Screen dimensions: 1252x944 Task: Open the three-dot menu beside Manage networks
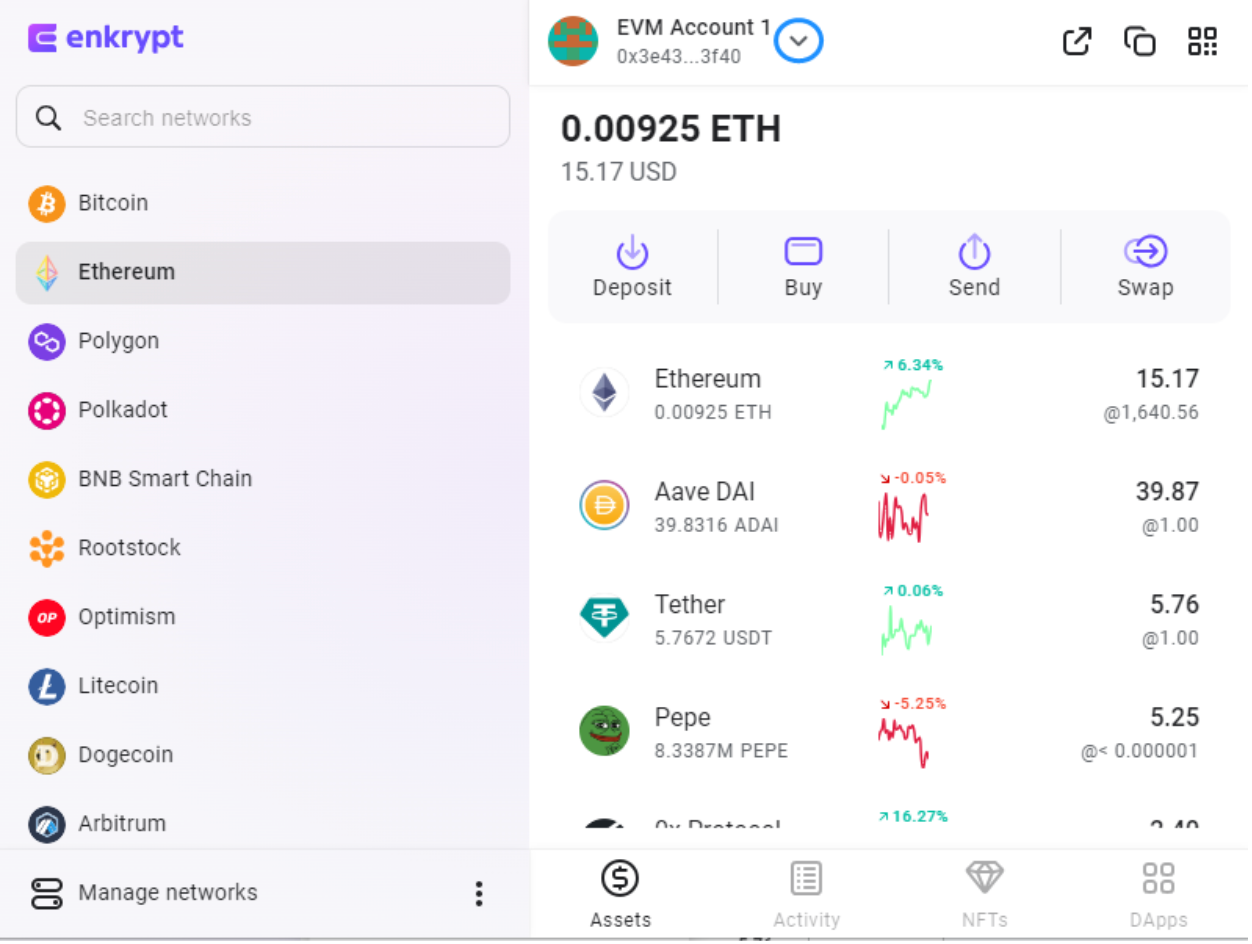(479, 893)
